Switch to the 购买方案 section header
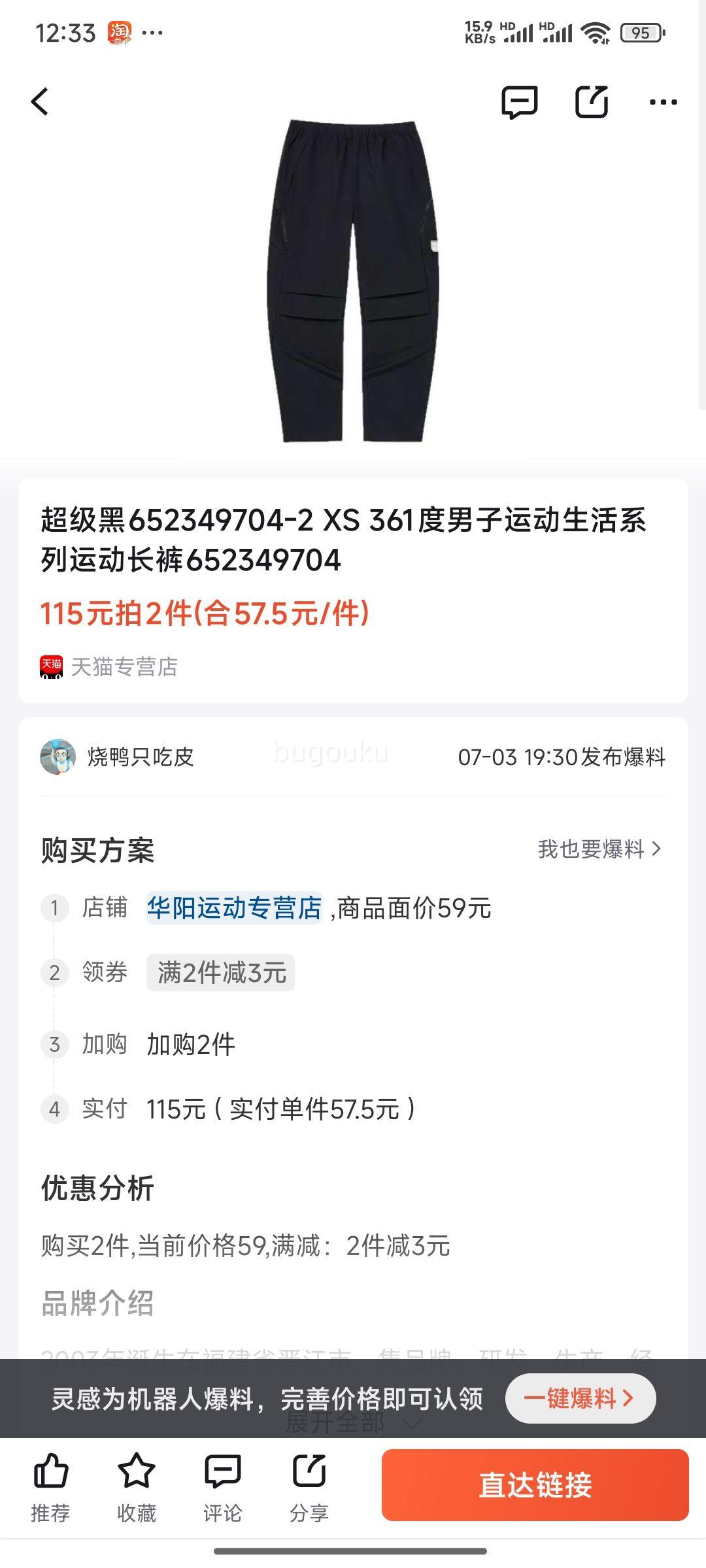706x1568 pixels. pyautogui.click(x=99, y=851)
